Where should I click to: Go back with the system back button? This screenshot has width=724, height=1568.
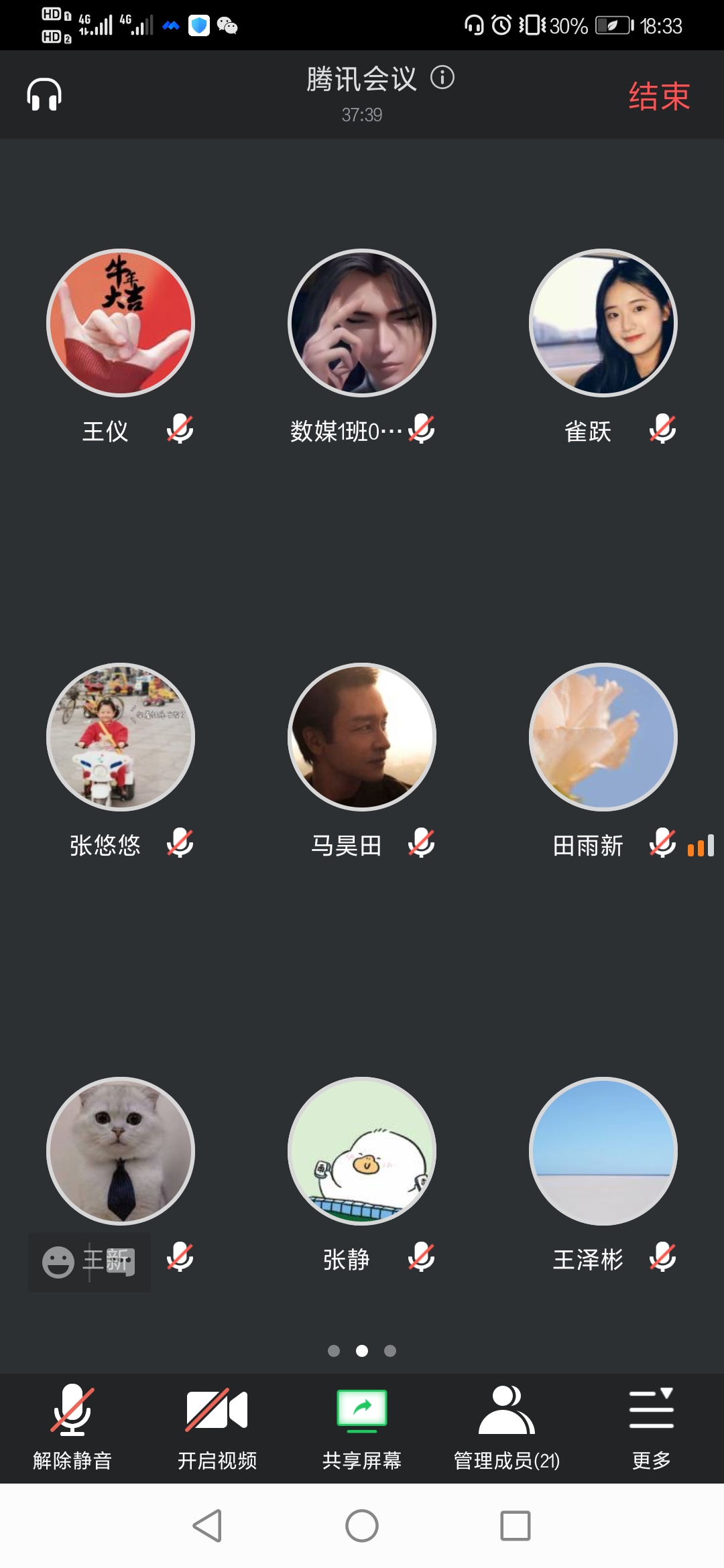[208, 1526]
